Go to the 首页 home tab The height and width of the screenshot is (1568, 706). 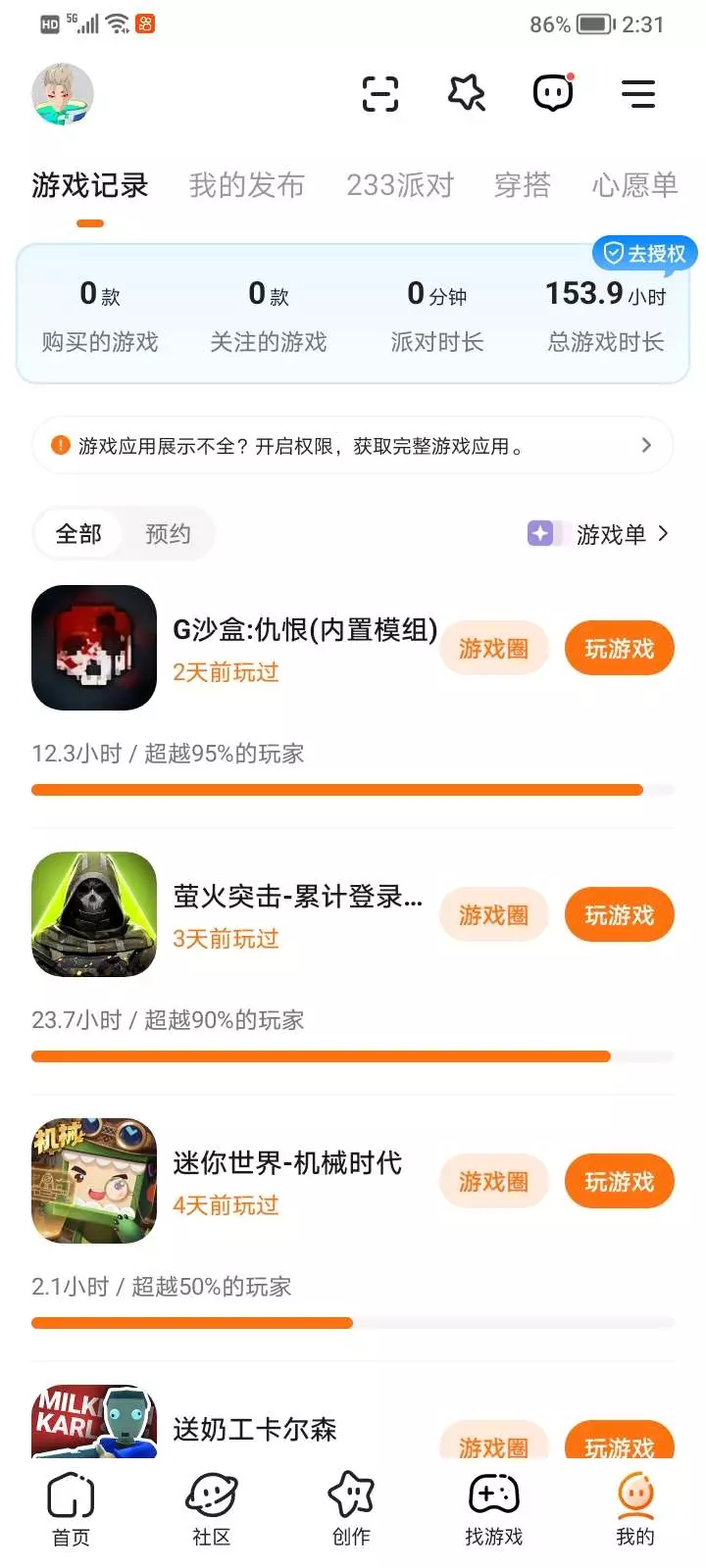(71, 1509)
